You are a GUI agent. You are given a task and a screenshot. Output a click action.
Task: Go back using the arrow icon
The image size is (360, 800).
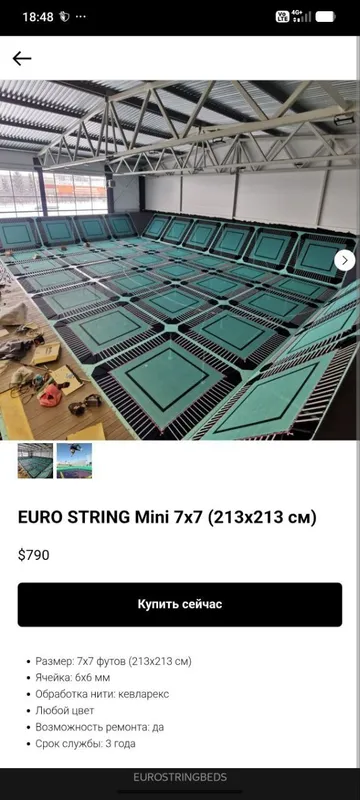22,59
